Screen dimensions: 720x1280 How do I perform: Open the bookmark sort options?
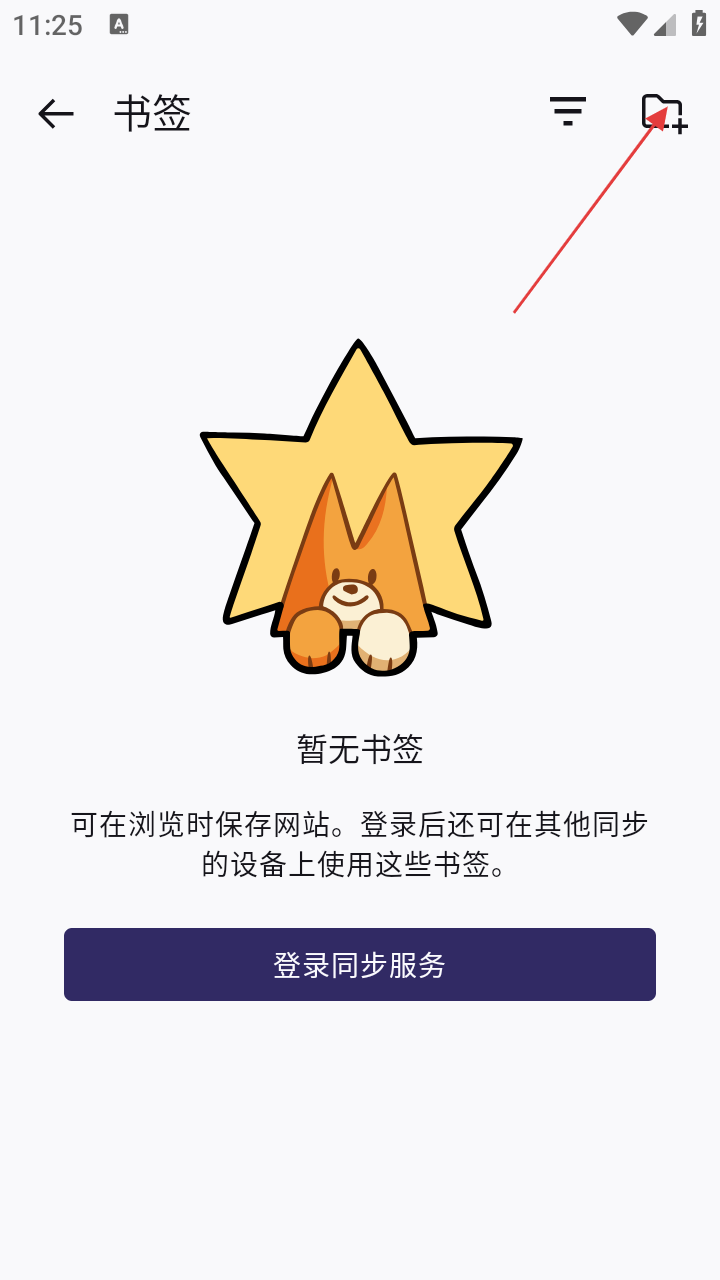pyautogui.click(x=567, y=112)
